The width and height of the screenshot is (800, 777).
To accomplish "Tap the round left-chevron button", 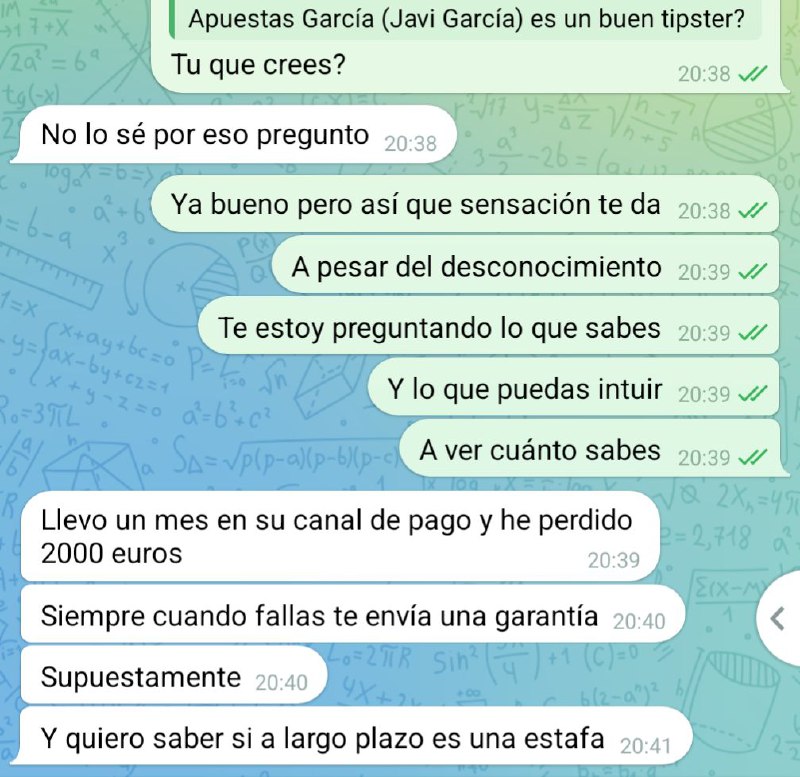I will pyautogui.click(x=779, y=618).
